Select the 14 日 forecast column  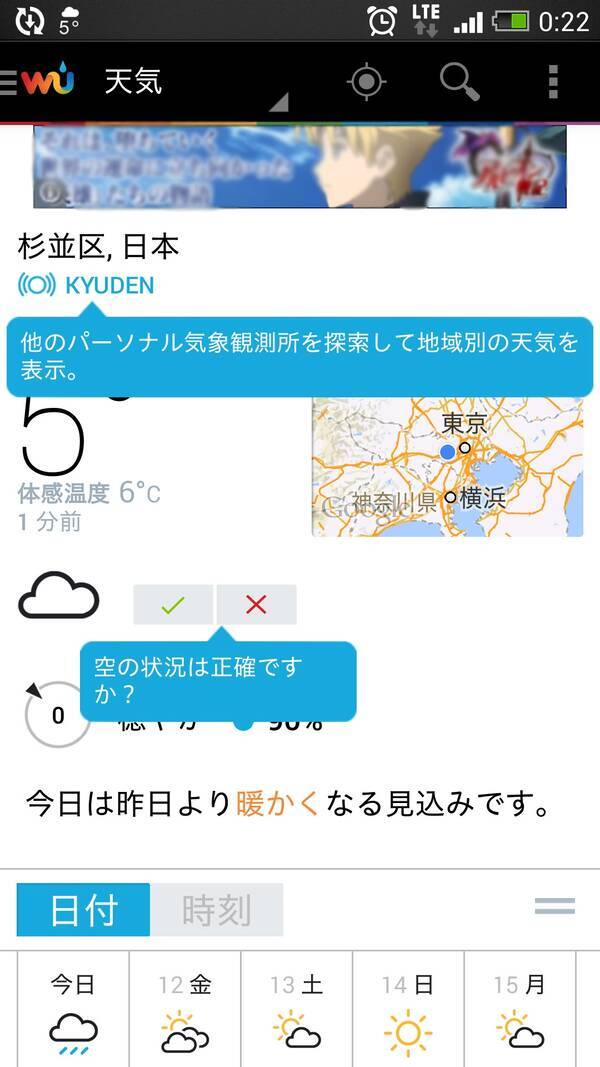(x=408, y=1010)
